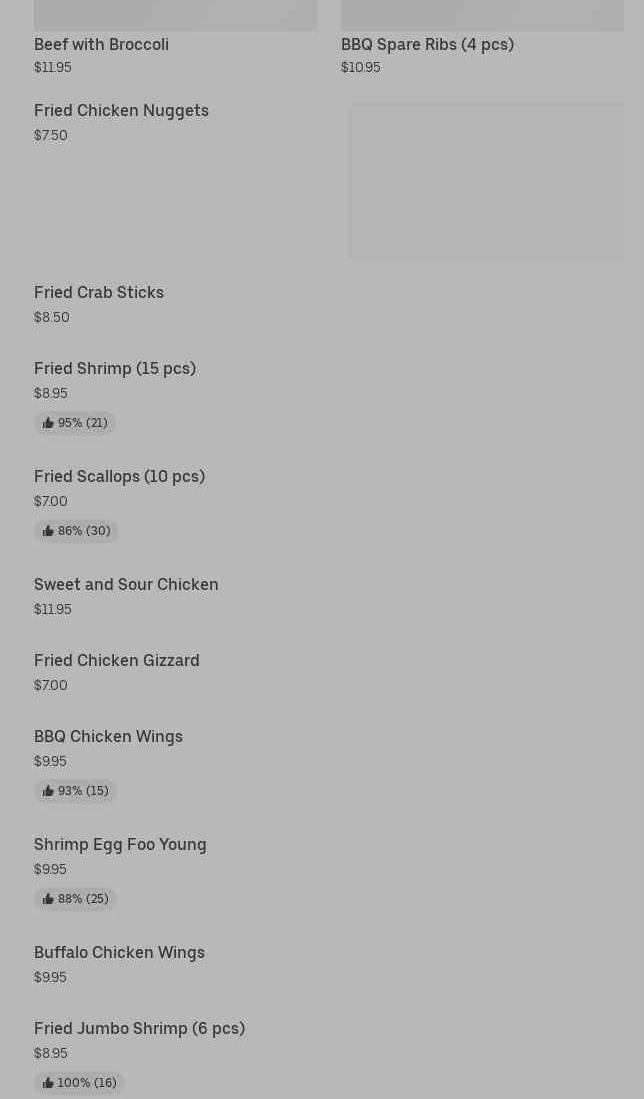Open the BBQ Chicken Wings item
Screen dimensions: 644x1099
(x=108, y=737)
